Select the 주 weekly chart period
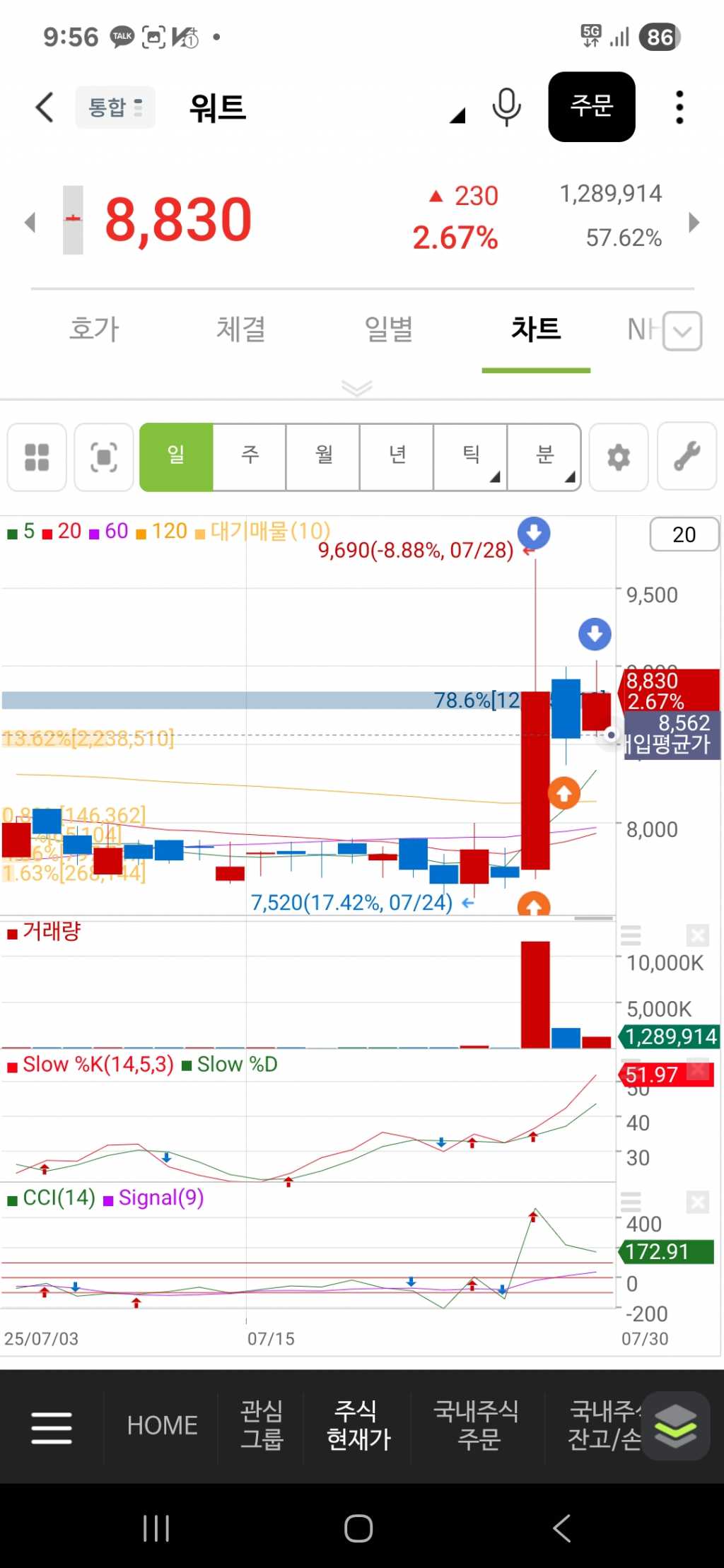Image resolution: width=724 pixels, height=1568 pixels. click(x=250, y=457)
